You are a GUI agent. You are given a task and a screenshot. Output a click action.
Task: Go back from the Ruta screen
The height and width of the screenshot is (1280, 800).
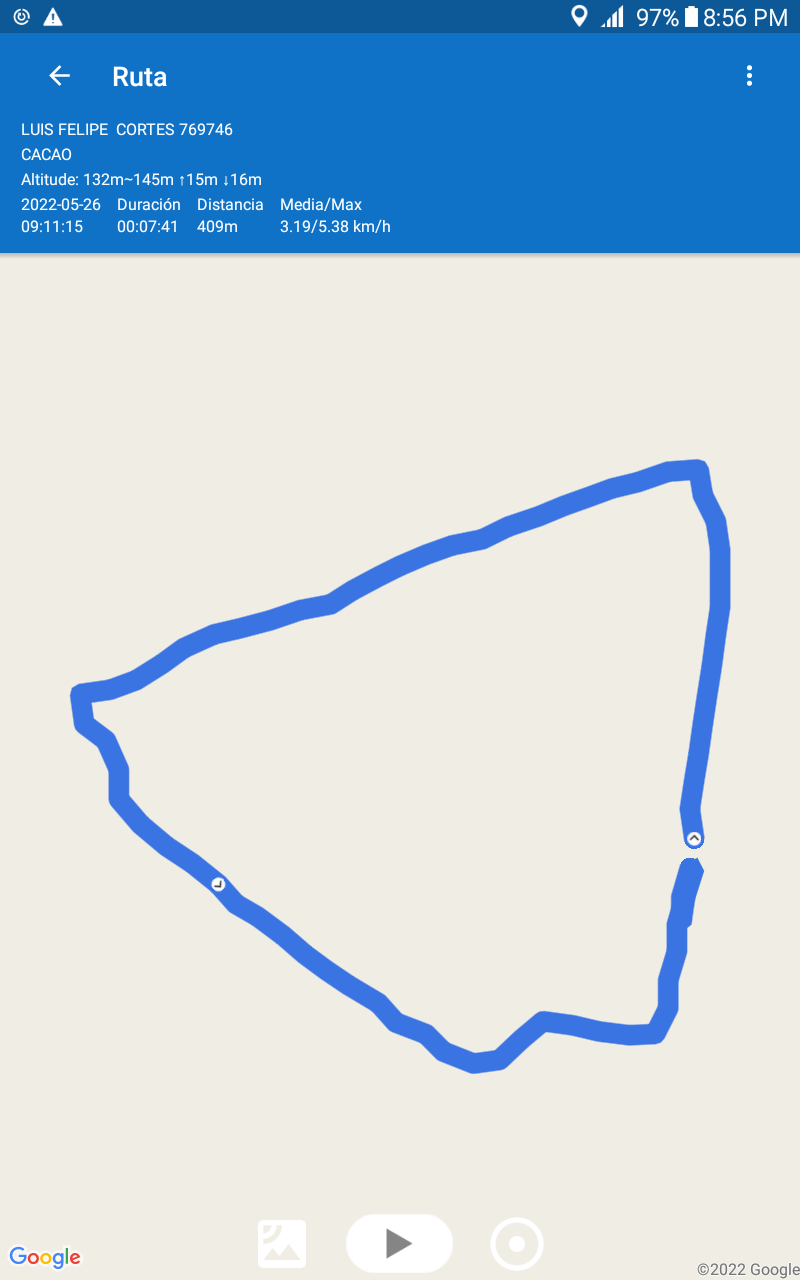[60, 76]
